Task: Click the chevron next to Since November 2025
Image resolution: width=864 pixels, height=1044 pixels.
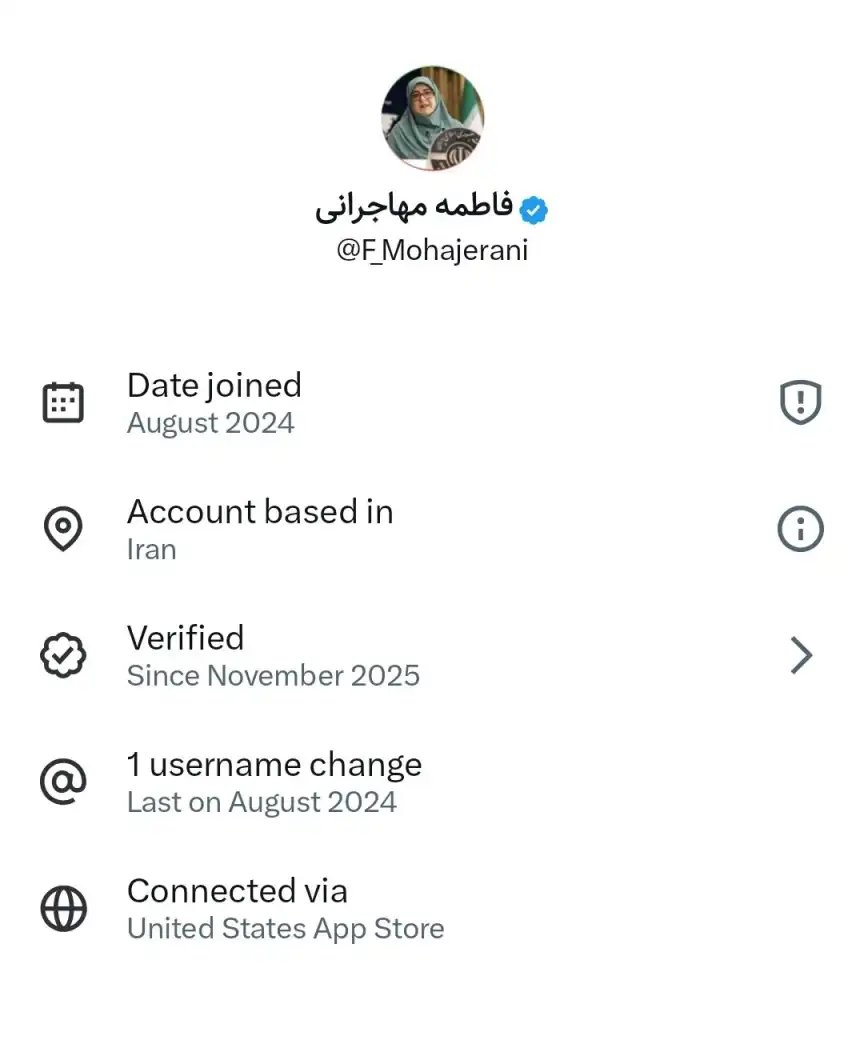Action: (x=799, y=655)
